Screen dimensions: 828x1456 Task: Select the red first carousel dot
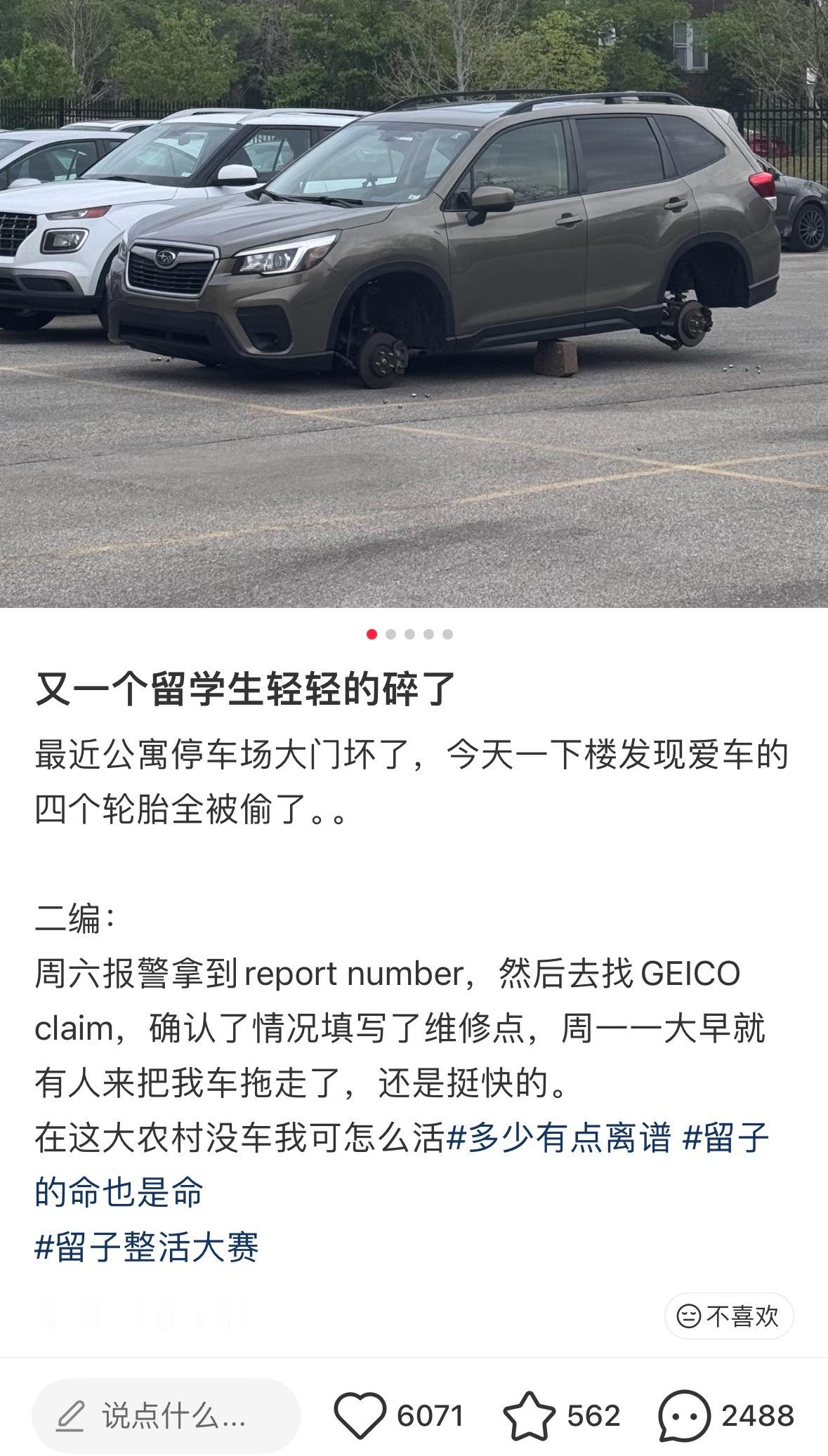click(371, 633)
